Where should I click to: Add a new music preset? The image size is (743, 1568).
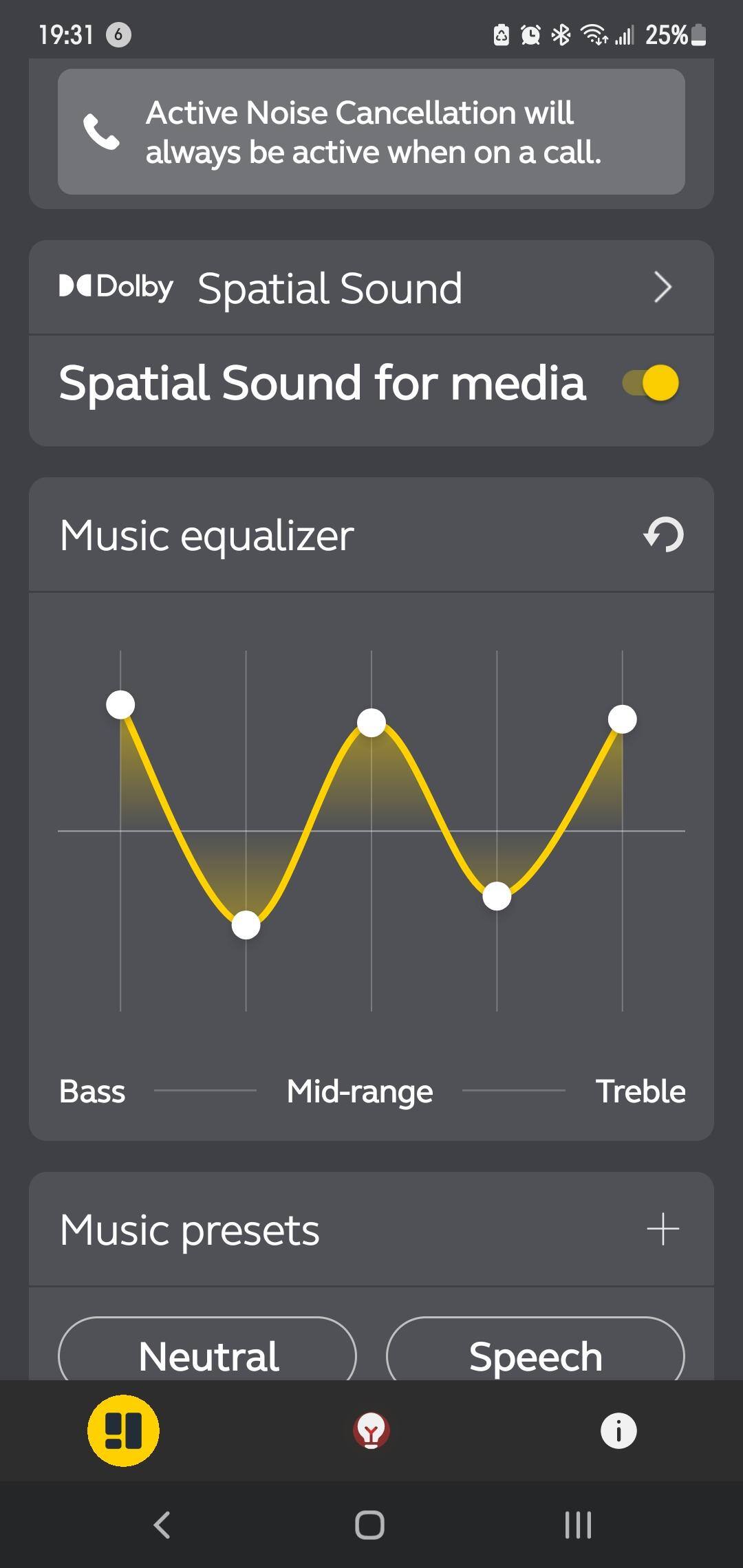663,1229
